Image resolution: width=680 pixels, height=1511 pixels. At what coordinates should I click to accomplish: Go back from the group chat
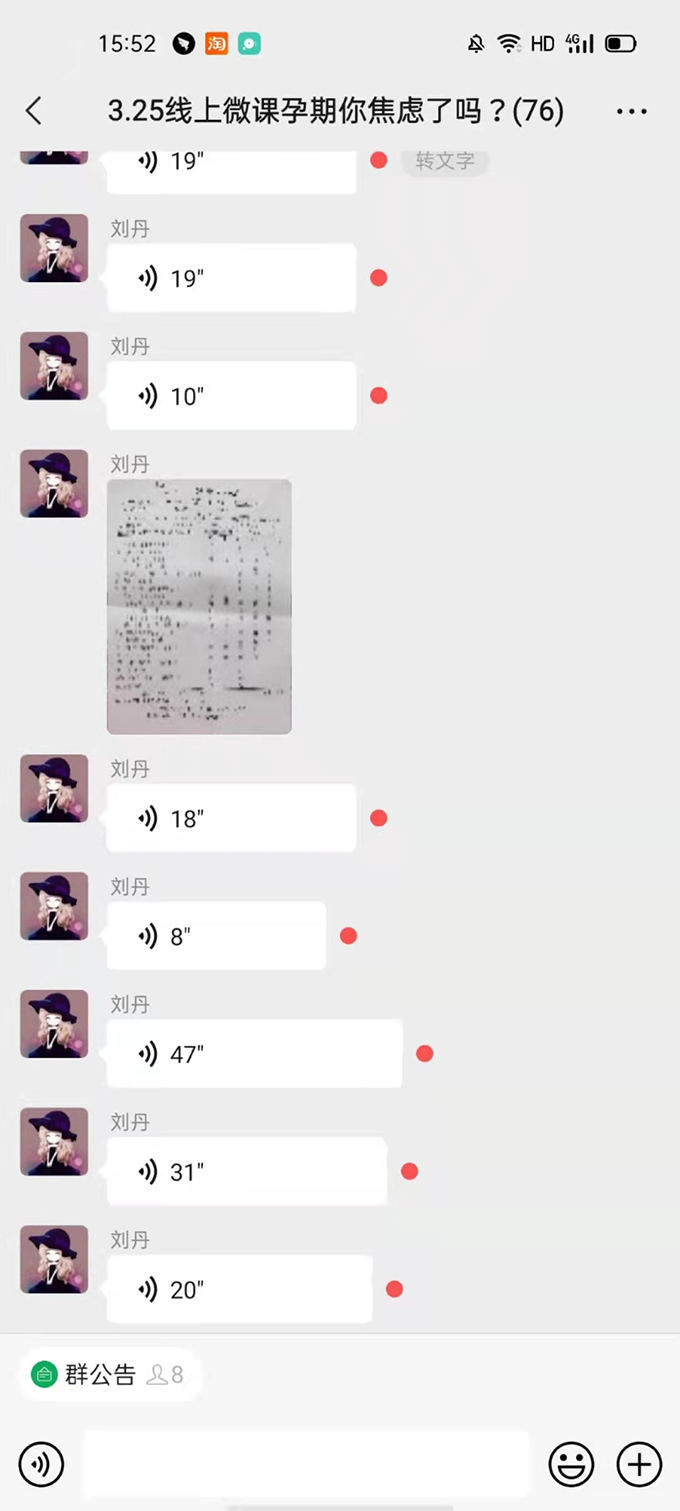[34, 110]
